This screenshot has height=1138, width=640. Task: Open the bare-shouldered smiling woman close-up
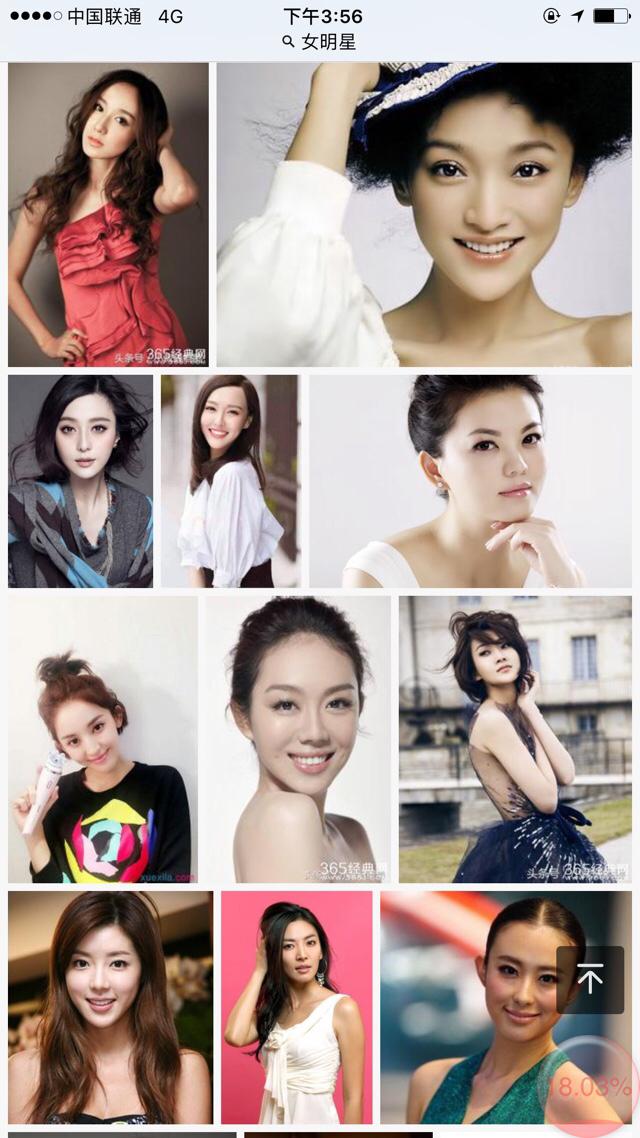click(x=298, y=739)
